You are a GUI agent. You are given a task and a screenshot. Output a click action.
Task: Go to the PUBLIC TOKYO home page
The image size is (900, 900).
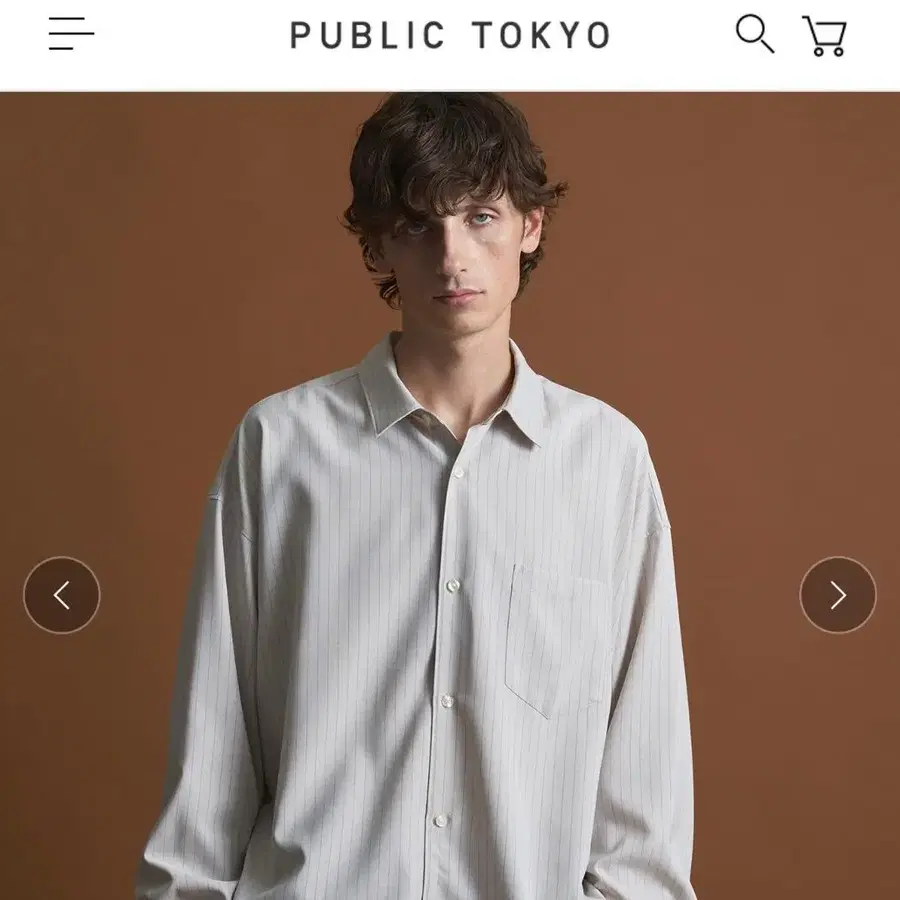(450, 36)
